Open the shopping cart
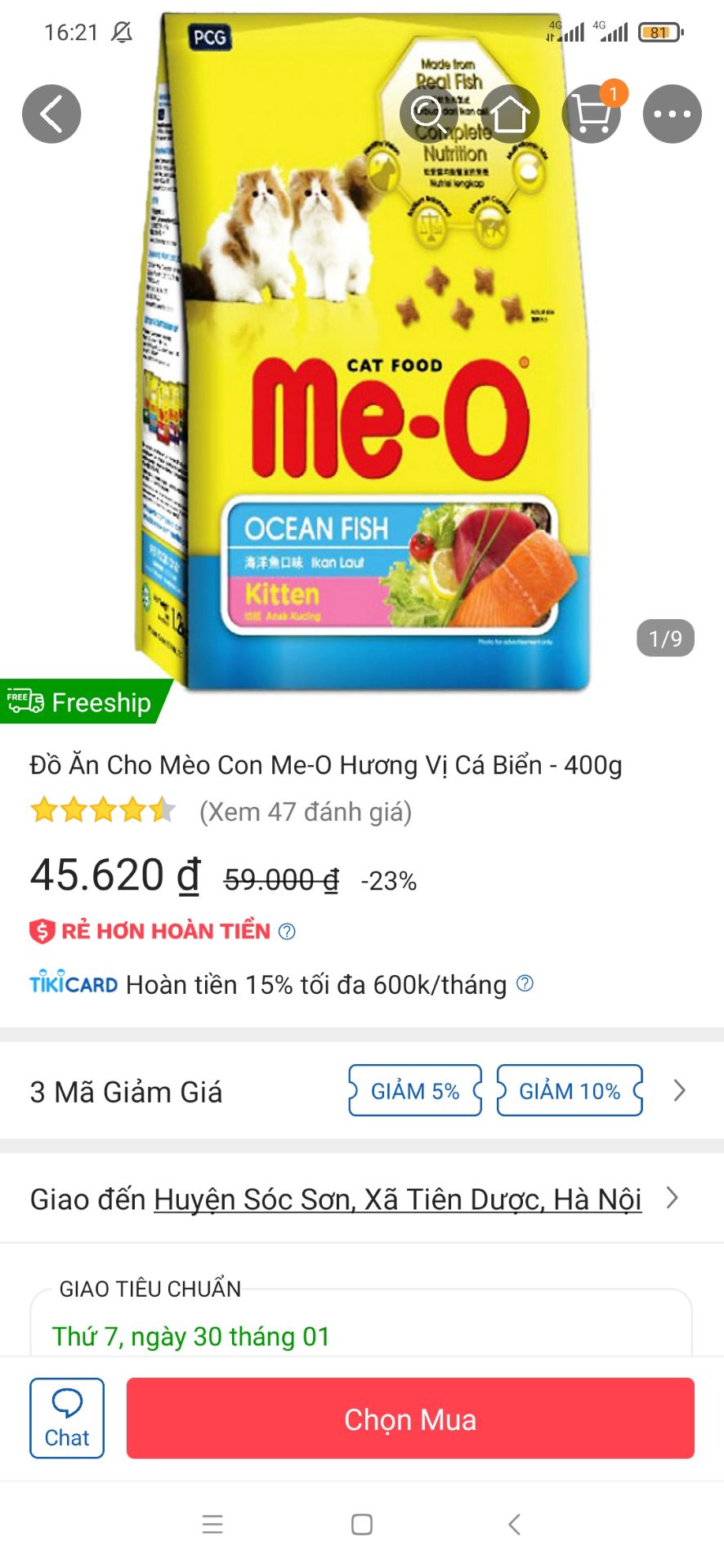 coord(592,114)
